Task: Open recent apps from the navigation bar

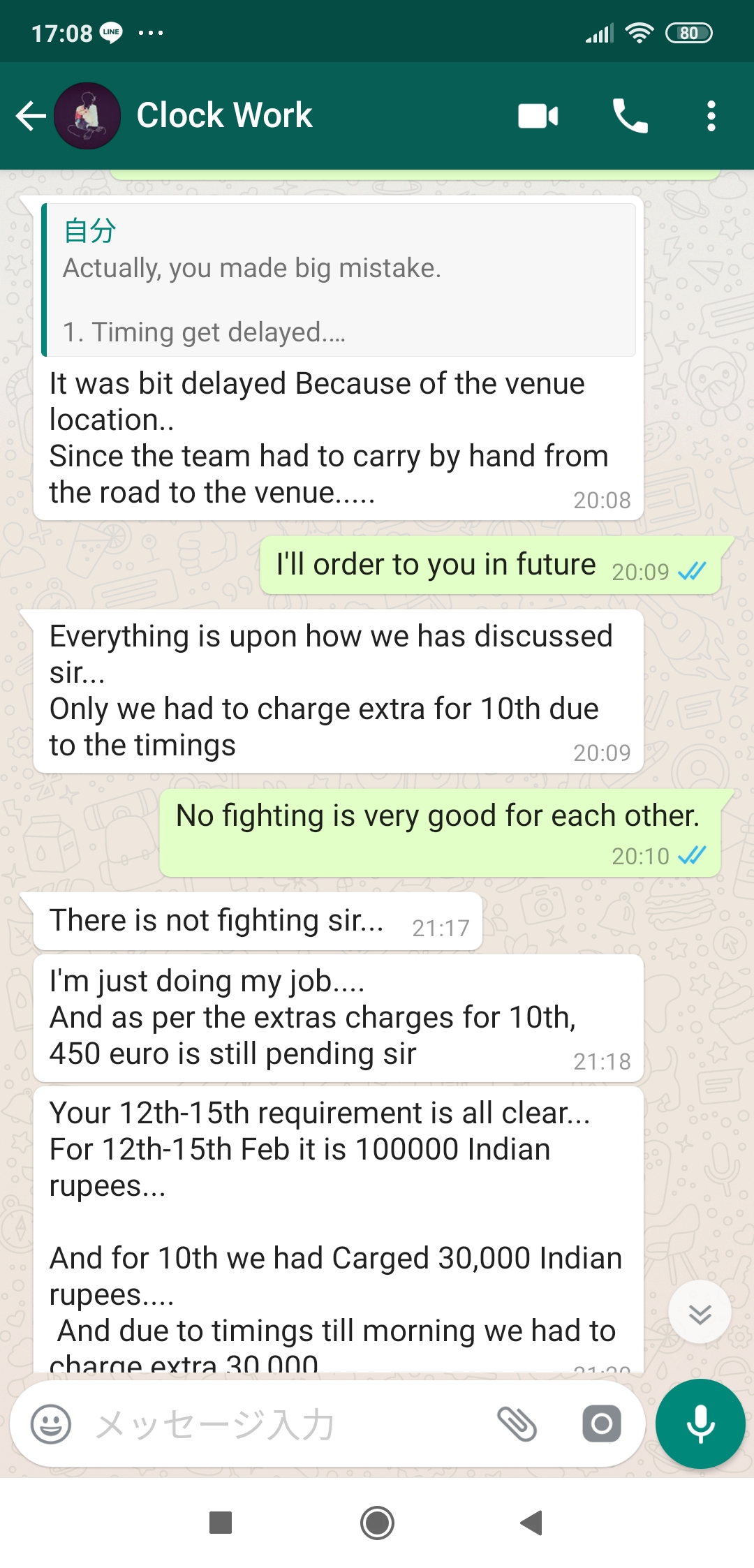Action: point(221,1523)
